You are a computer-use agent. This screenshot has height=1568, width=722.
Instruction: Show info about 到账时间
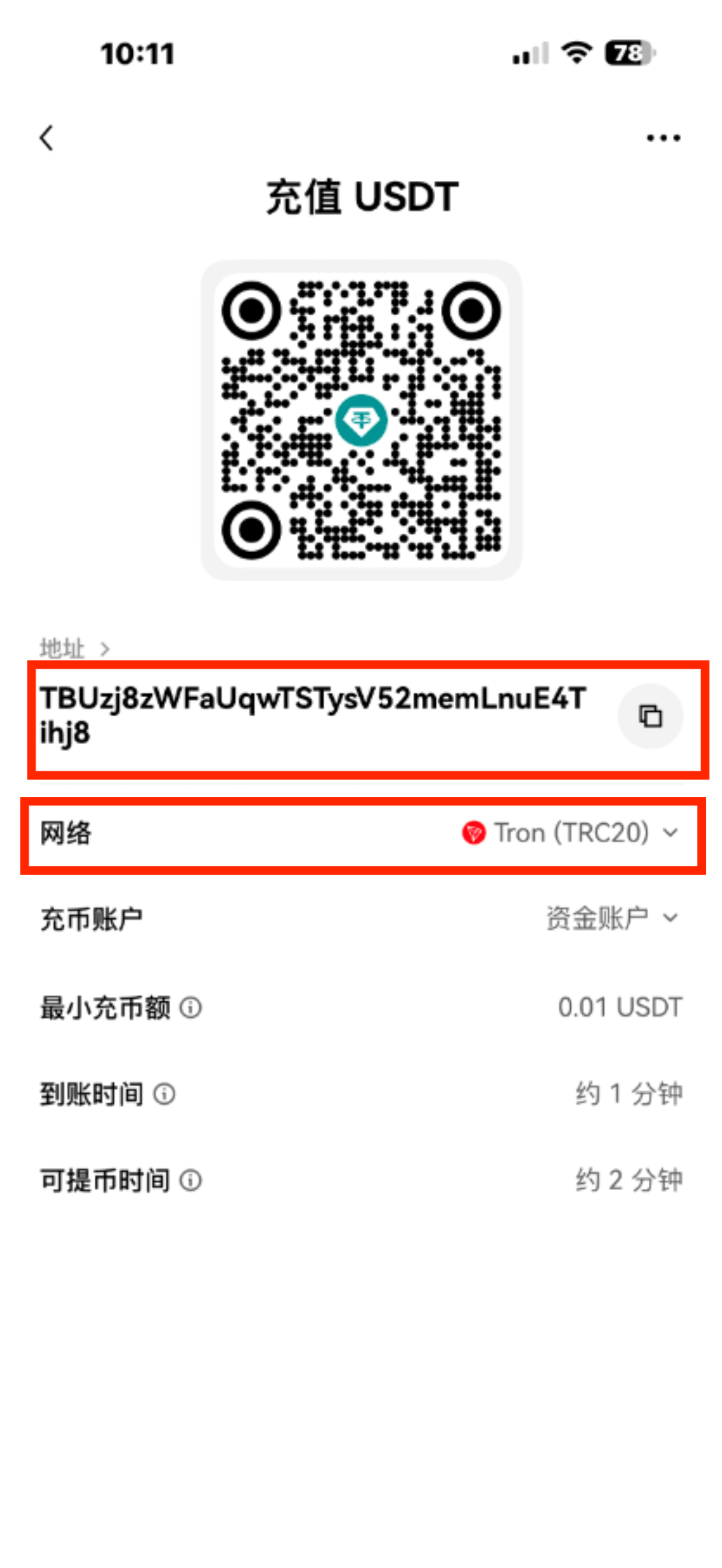point(164,1094)
